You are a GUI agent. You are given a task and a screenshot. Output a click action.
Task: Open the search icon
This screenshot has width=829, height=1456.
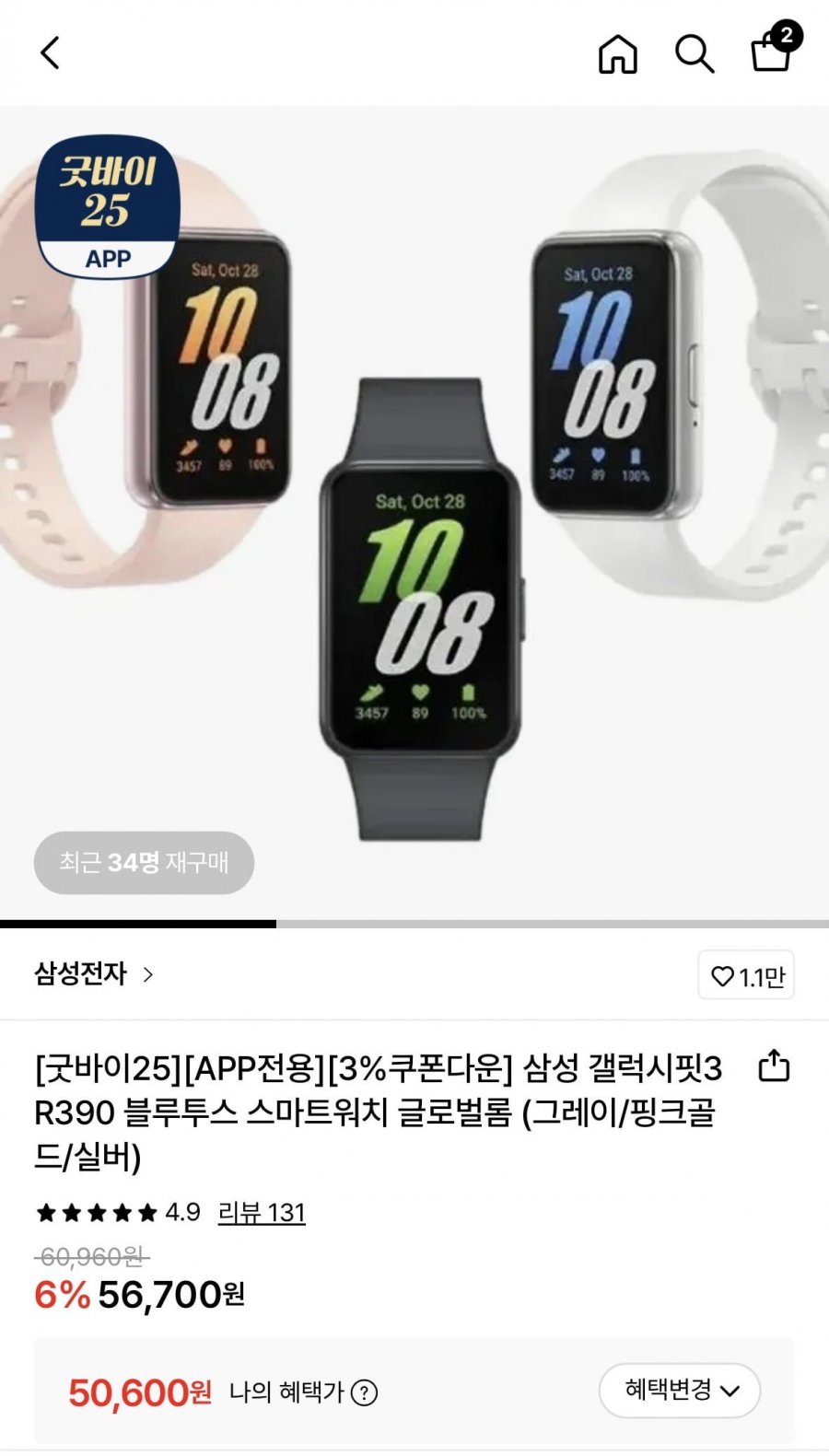(x=695, y=53)
